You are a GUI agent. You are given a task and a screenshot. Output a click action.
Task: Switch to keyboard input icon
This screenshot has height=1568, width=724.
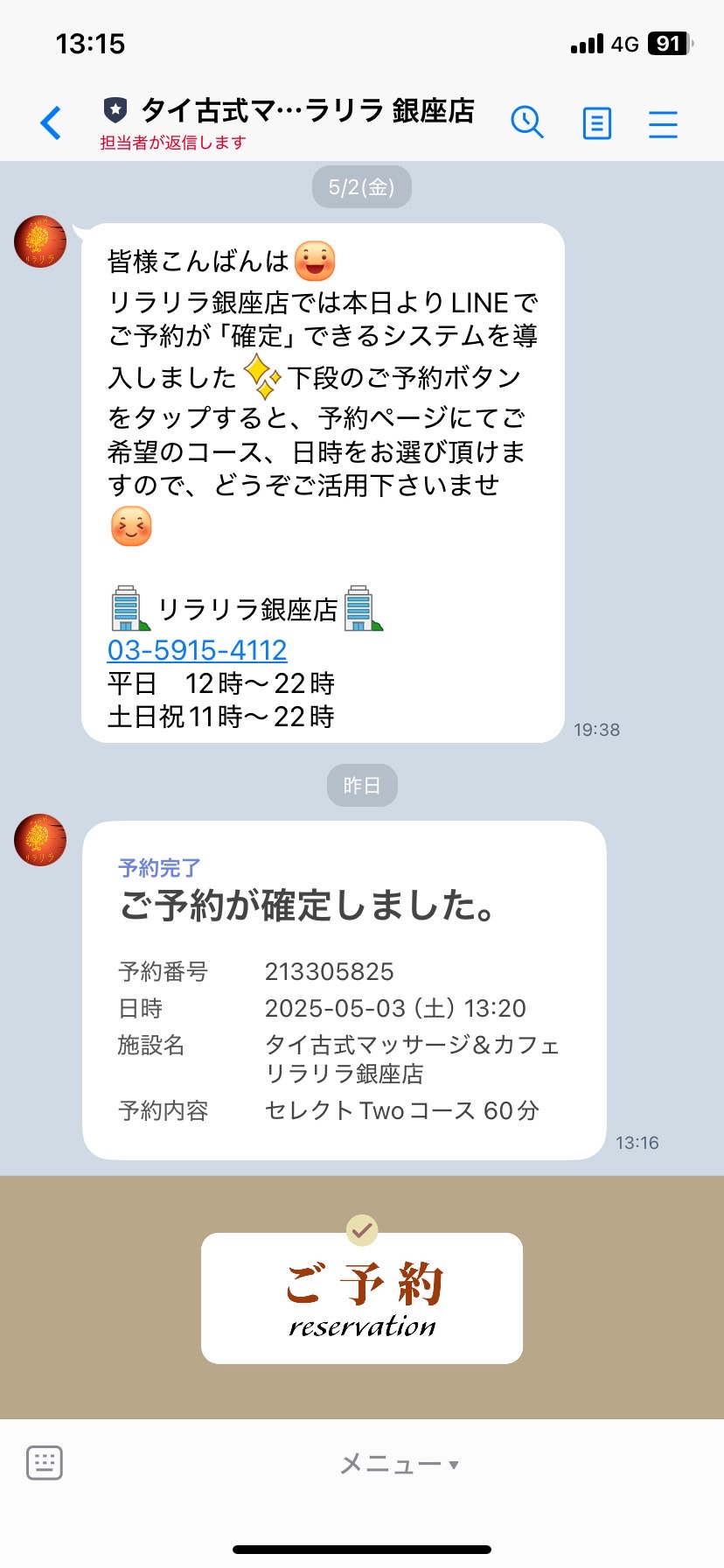(45, 1462)
